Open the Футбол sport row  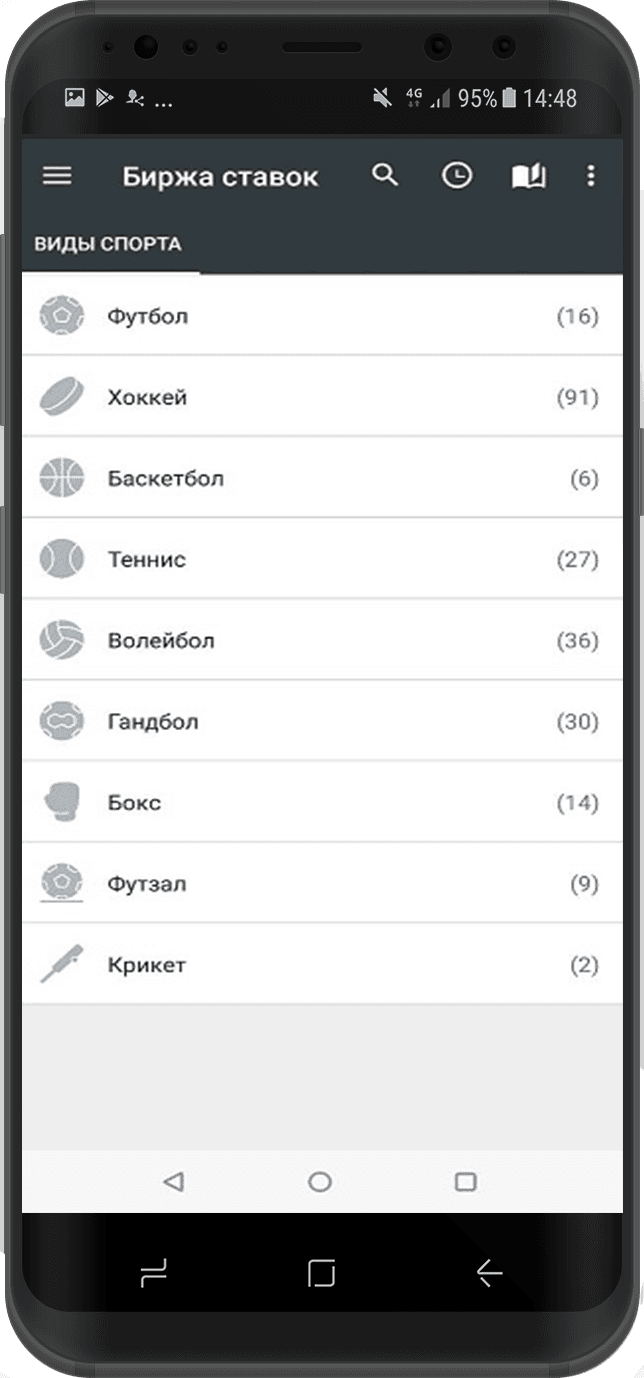pyautogui.click(x=320, y=316)
